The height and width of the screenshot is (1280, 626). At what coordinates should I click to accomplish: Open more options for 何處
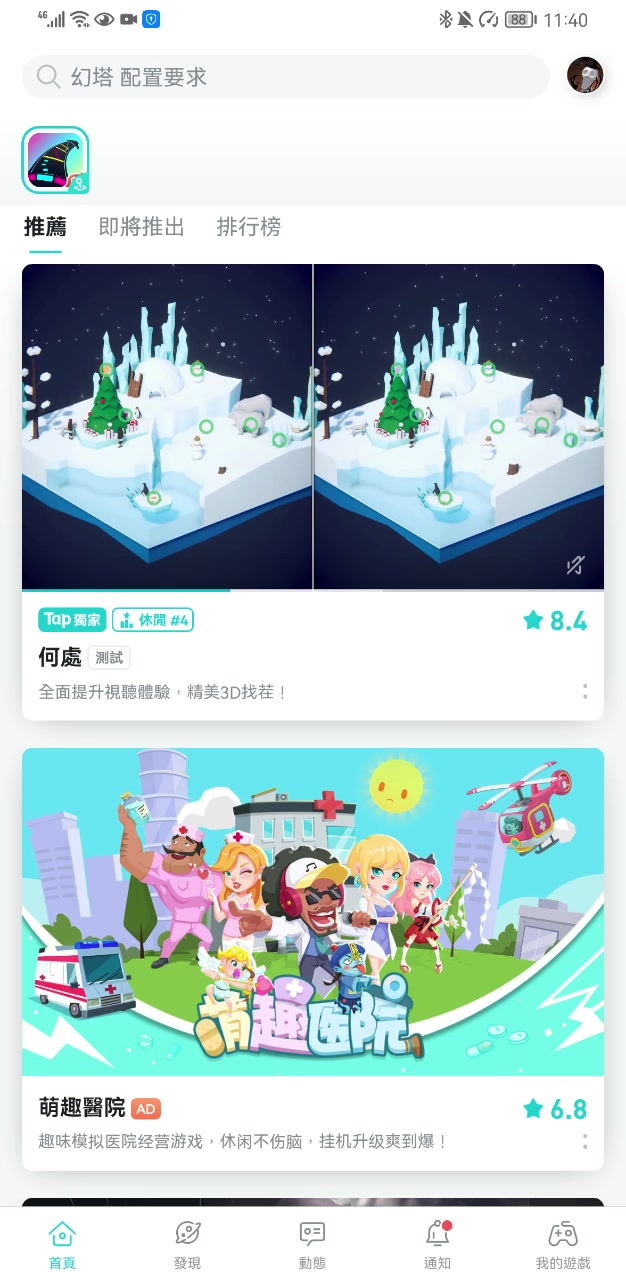pyautogui.click(x=585, y=692)
